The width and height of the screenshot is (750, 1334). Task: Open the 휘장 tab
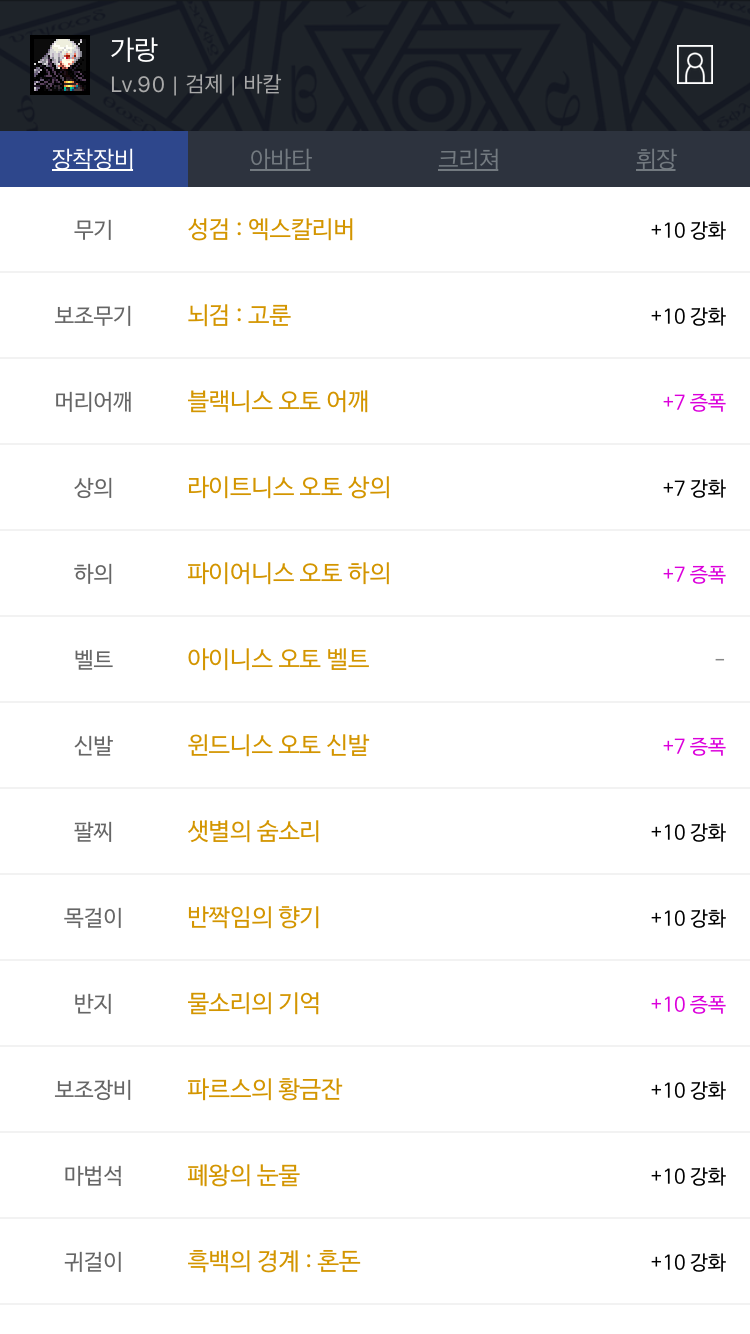tap(656, 159)
